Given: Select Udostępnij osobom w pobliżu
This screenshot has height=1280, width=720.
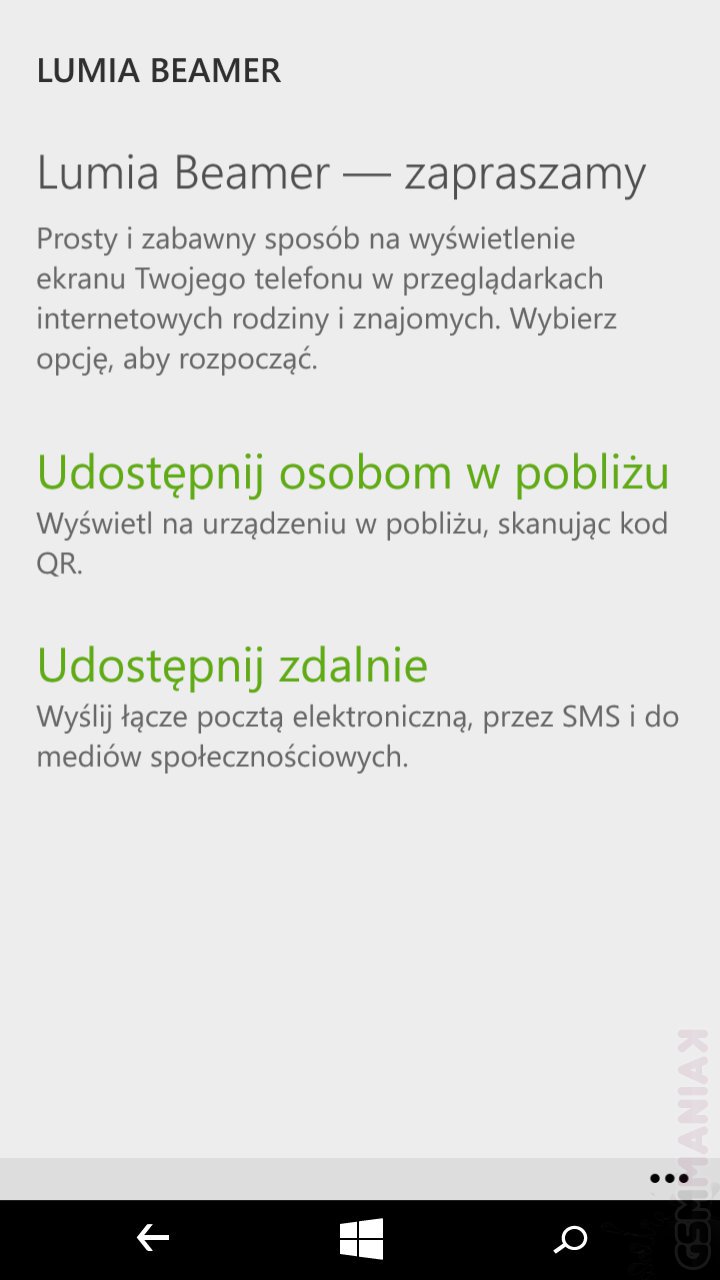Looking at the screenshot, I should point(353,473).
